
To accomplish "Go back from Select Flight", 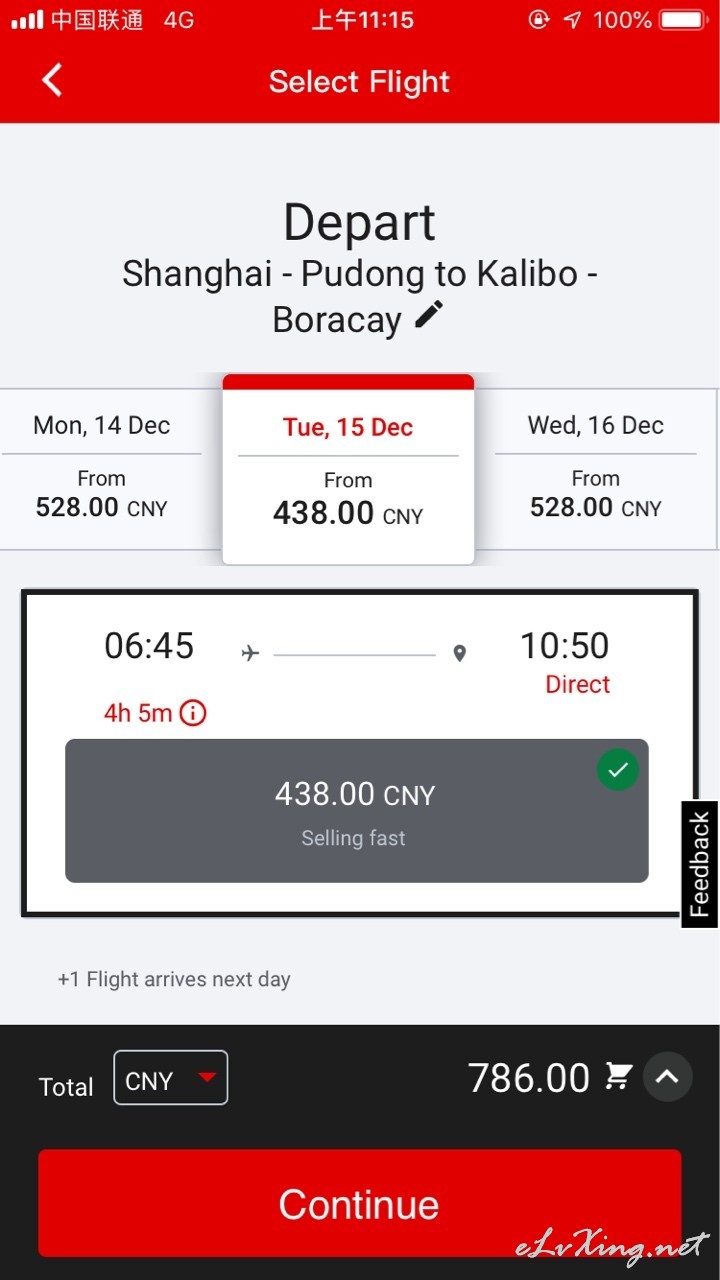I will point(52,81).
